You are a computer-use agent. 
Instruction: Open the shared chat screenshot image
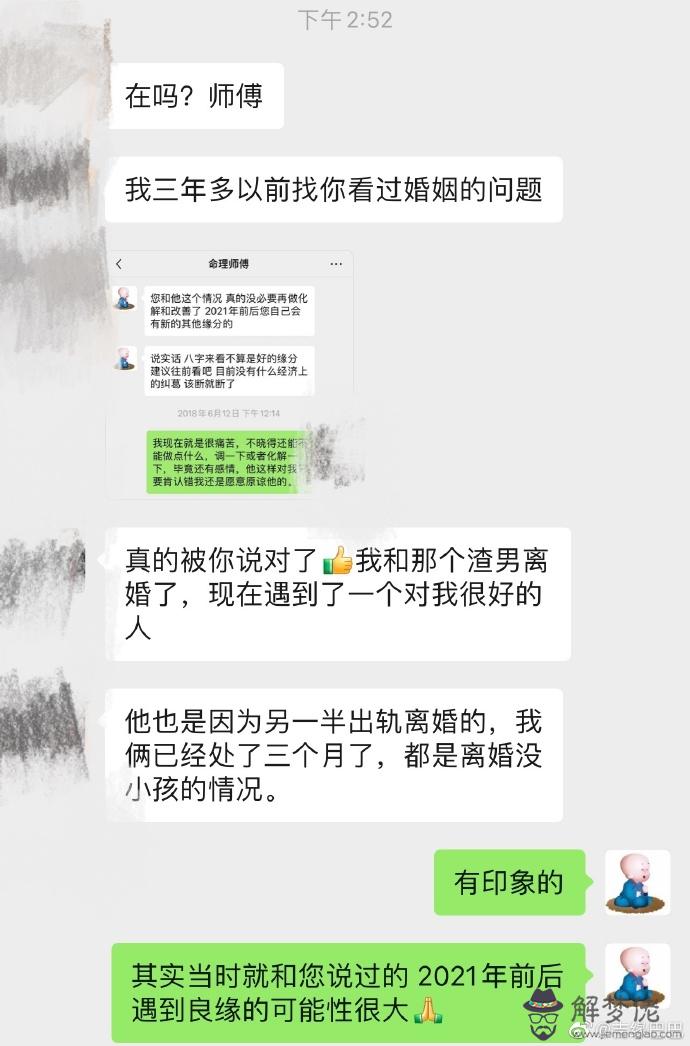230,374
